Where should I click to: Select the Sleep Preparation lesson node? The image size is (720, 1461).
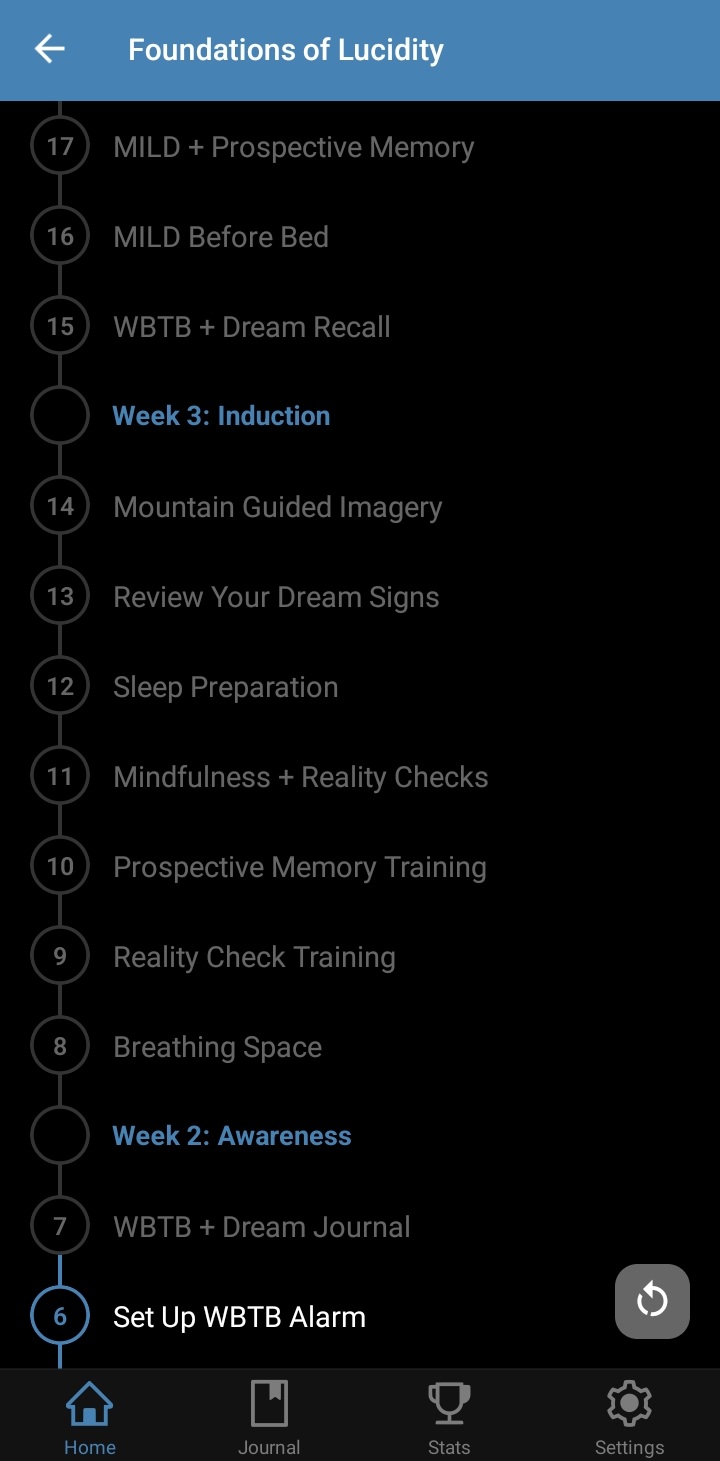(225, 686)
